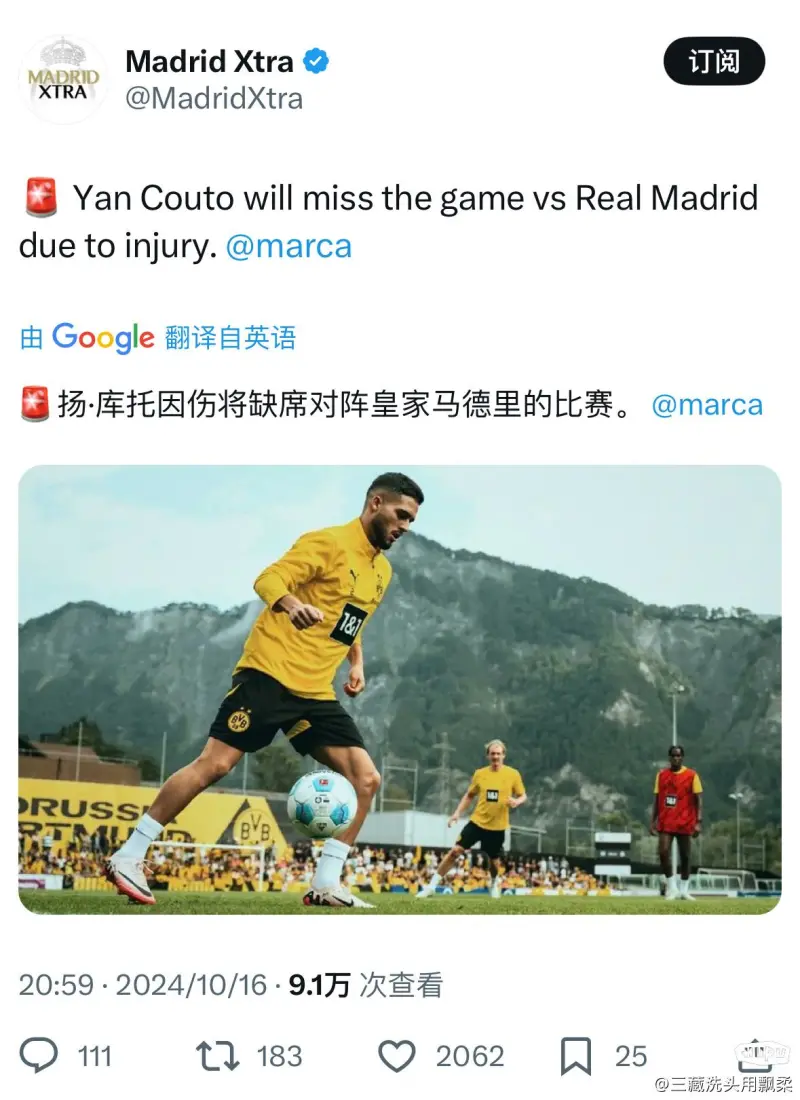
Task: Open the tweet's training photo
Action: click(x=400, y=689)
